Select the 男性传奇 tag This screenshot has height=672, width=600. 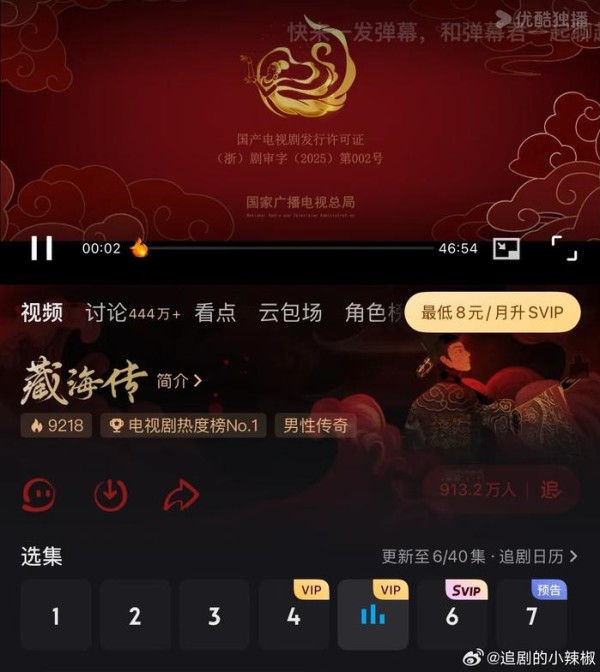tap(315, 426)
